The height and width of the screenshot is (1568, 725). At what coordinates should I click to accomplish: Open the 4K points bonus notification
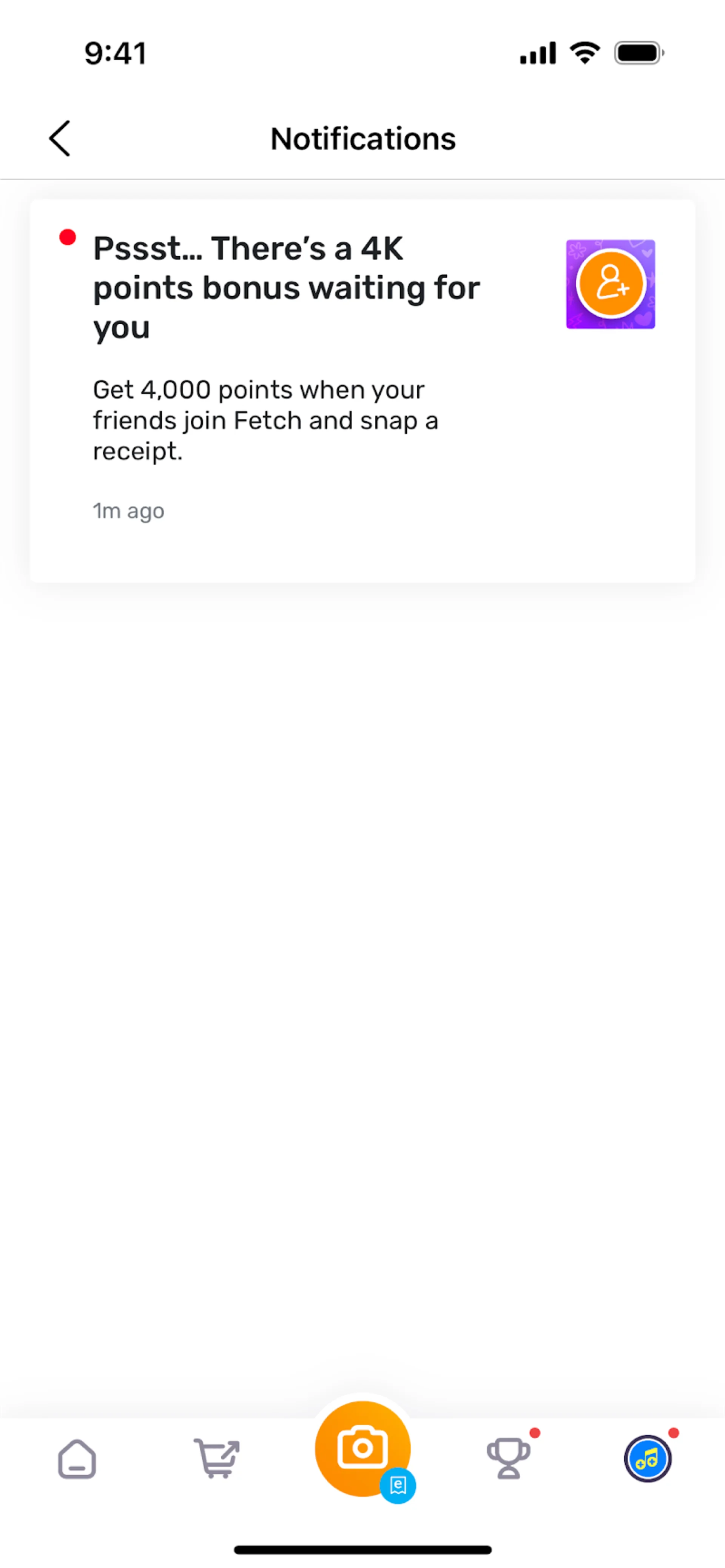click(x=362, y=390)
